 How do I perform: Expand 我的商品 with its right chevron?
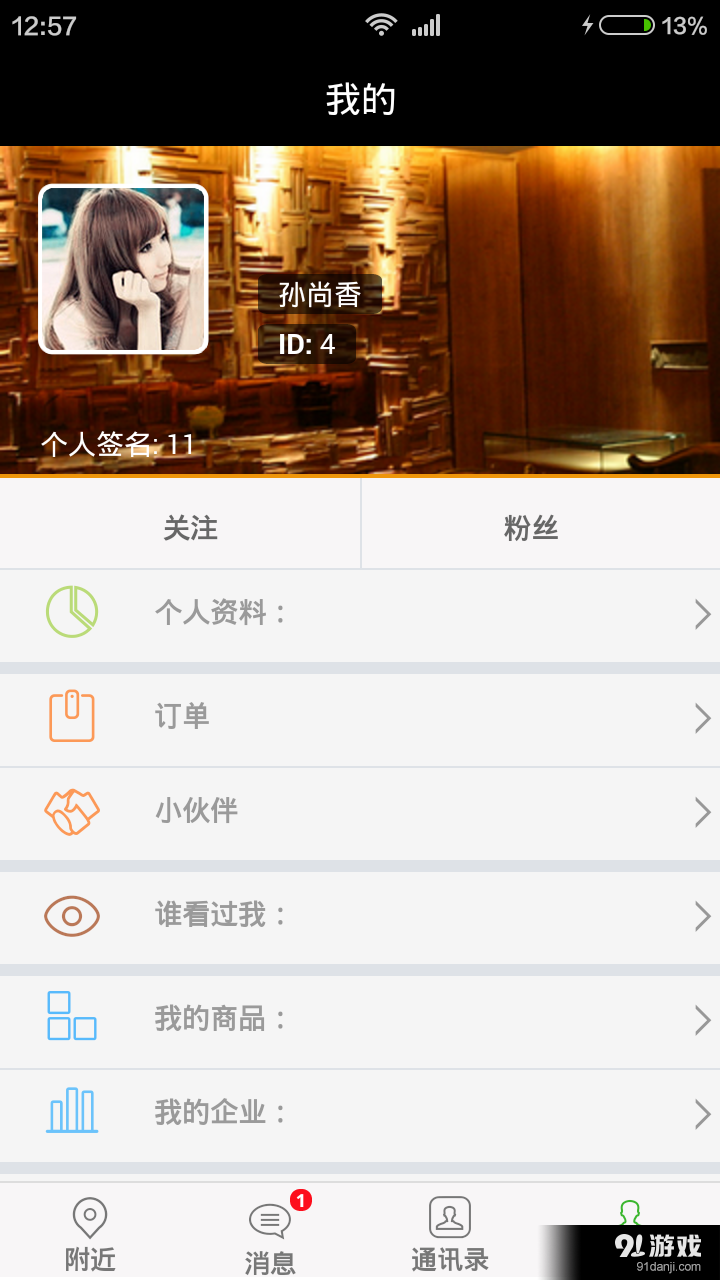701,1019
